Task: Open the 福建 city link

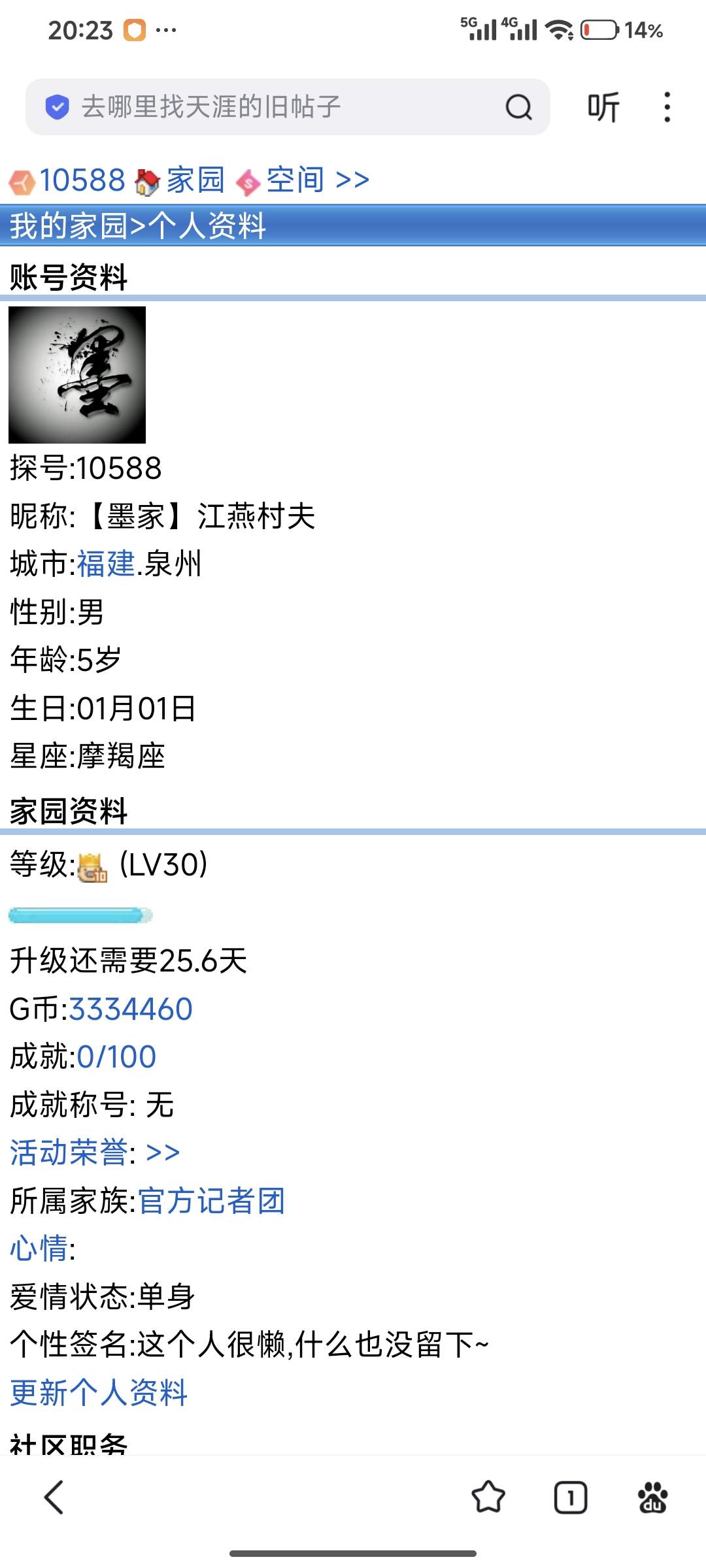Action: coord(106,564)
